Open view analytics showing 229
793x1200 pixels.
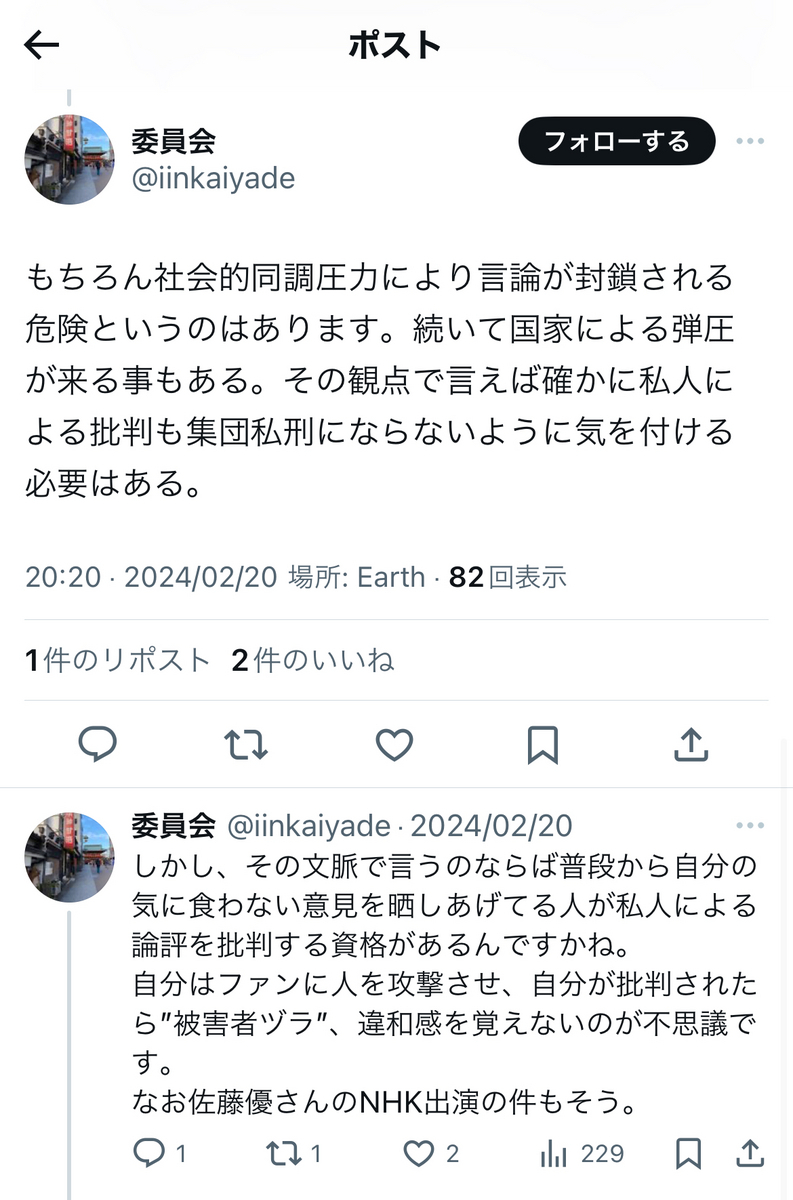tap(581, 1154)
